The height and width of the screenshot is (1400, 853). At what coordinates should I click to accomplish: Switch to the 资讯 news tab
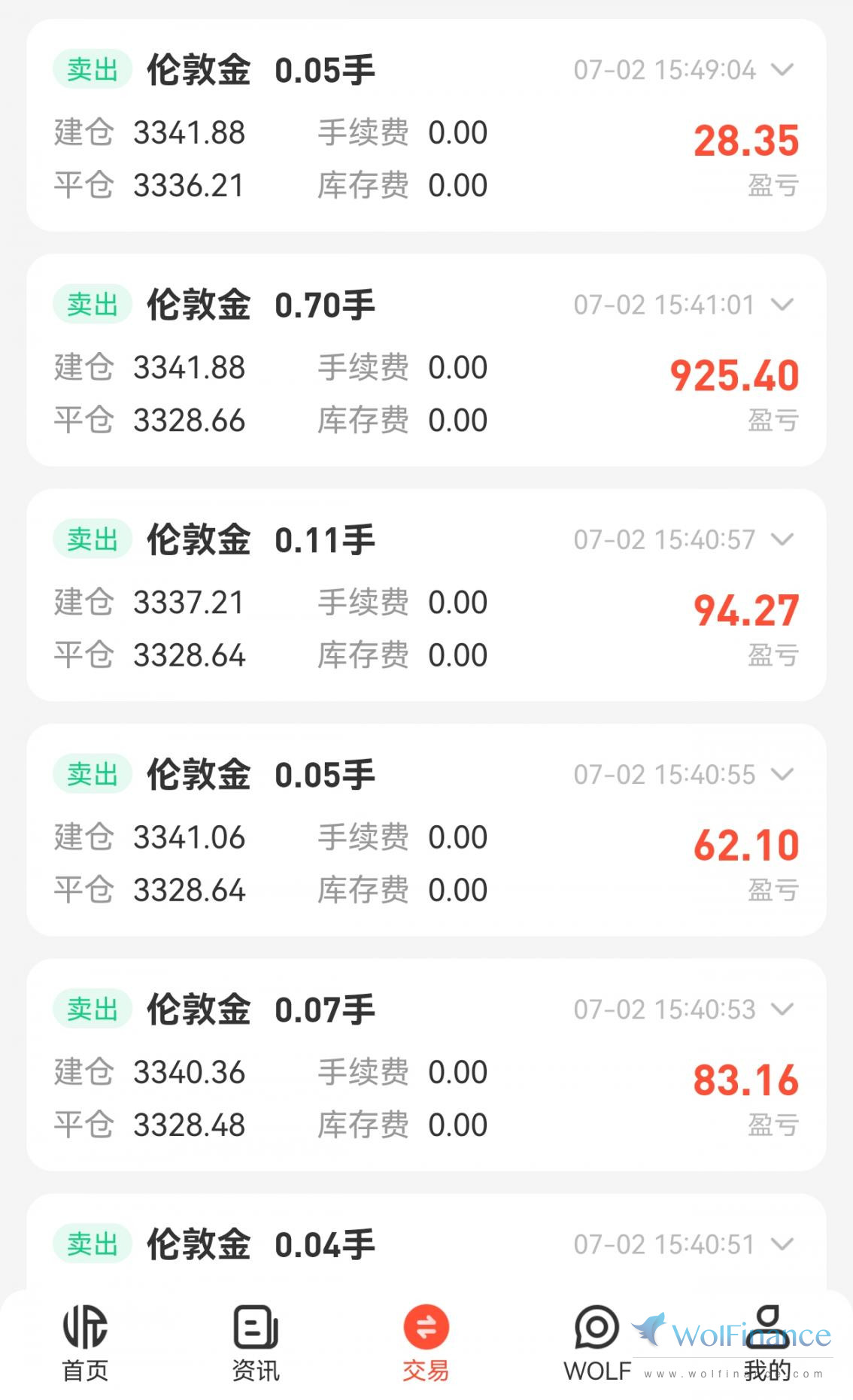[x=256, y=1344]
